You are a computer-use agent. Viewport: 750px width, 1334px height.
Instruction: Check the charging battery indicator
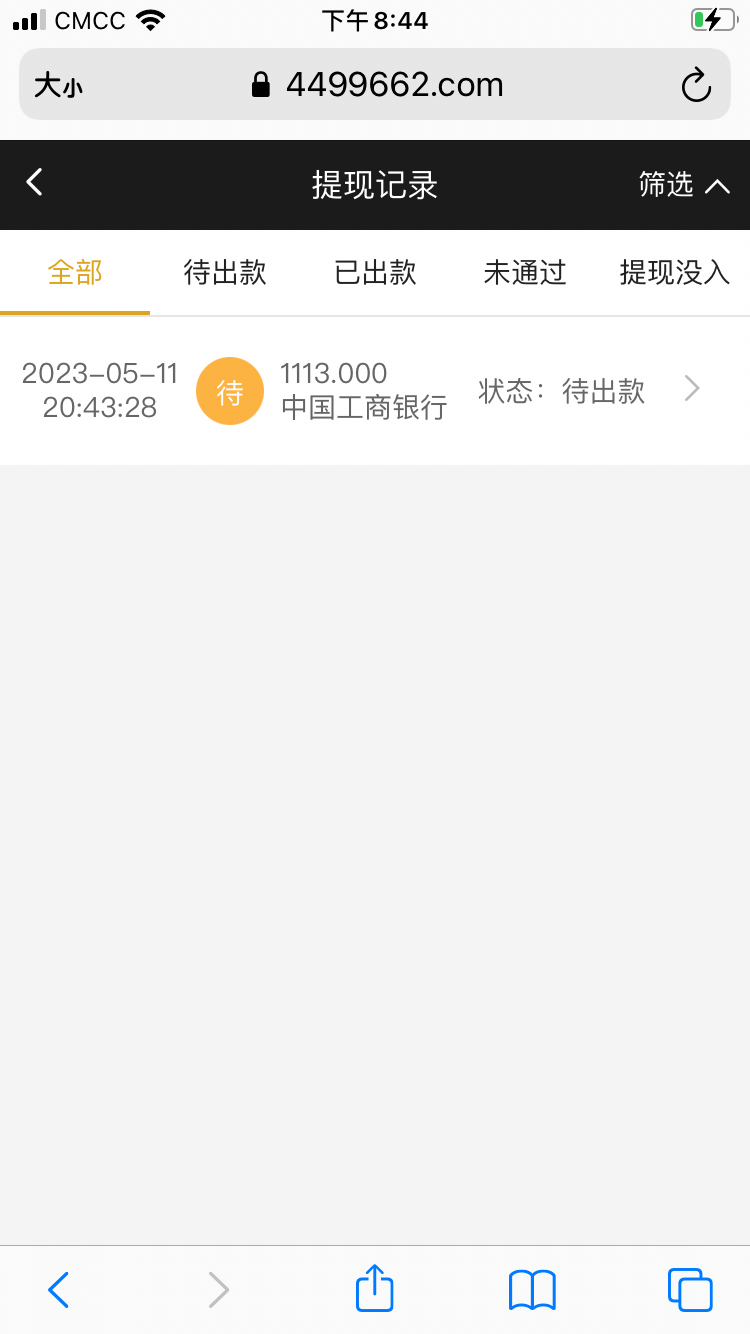coord(712,17)
